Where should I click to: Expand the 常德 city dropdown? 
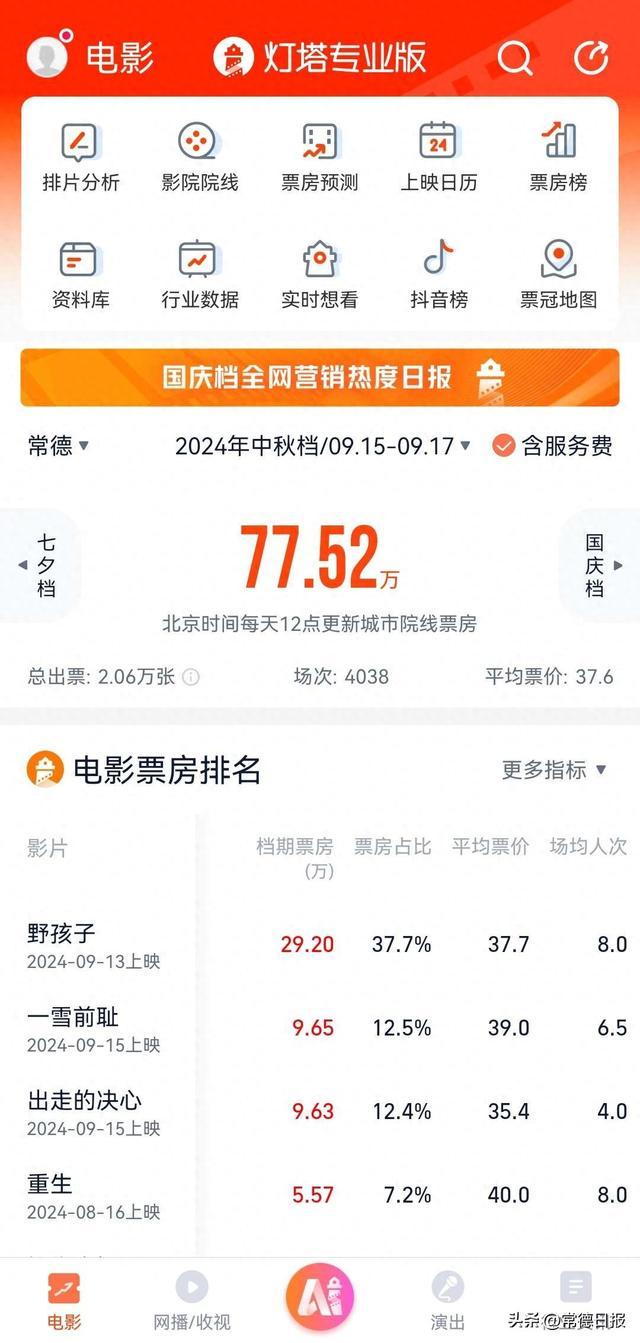58,446
